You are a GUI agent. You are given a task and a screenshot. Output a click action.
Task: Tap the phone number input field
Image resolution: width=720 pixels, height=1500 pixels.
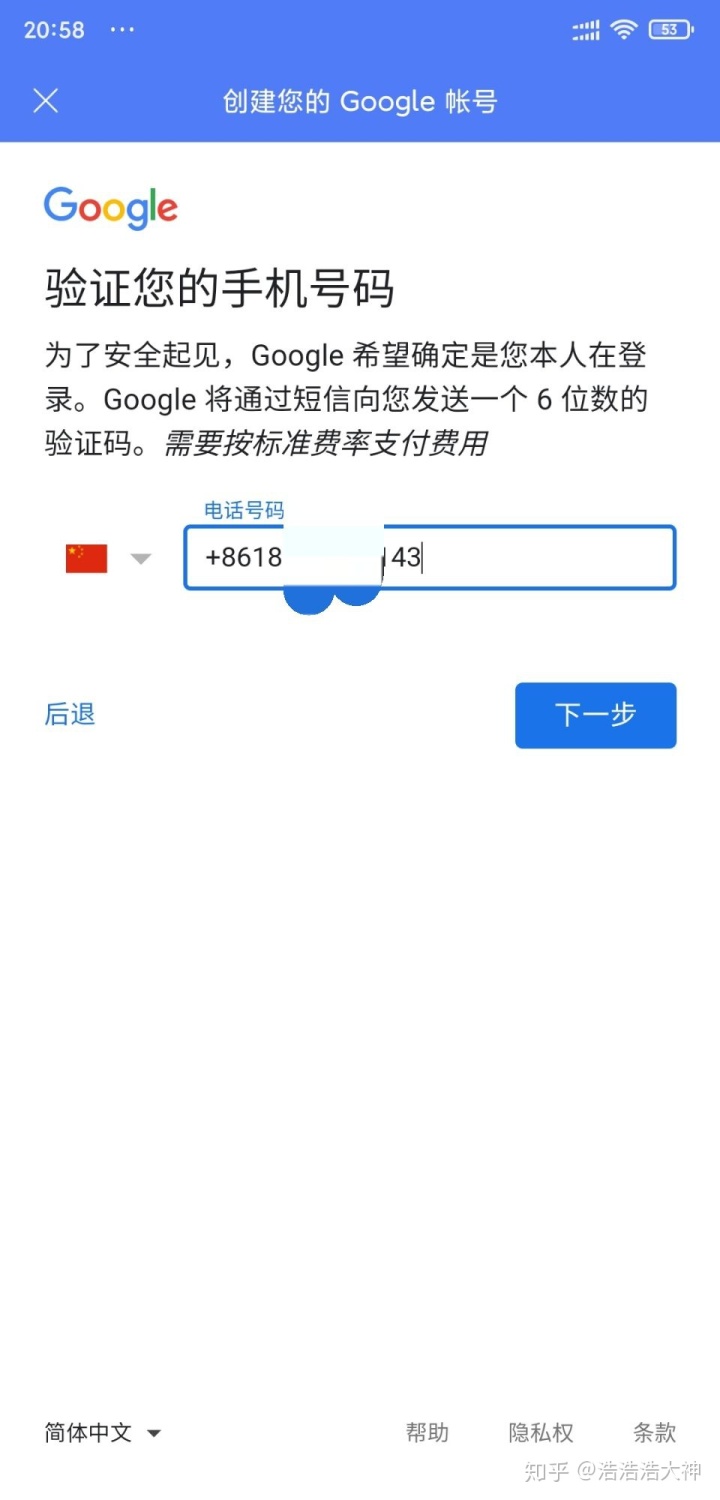pyautogui.click(x=430, y=558)
